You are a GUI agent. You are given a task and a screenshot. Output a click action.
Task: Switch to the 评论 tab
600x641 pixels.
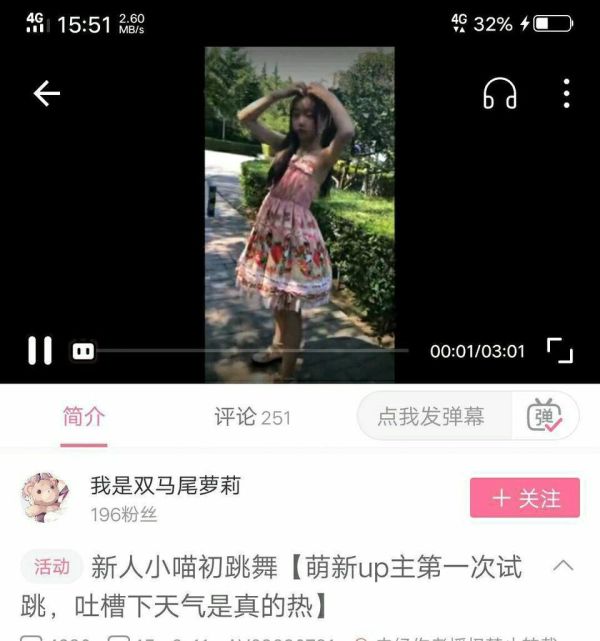[x=252, y=417]
